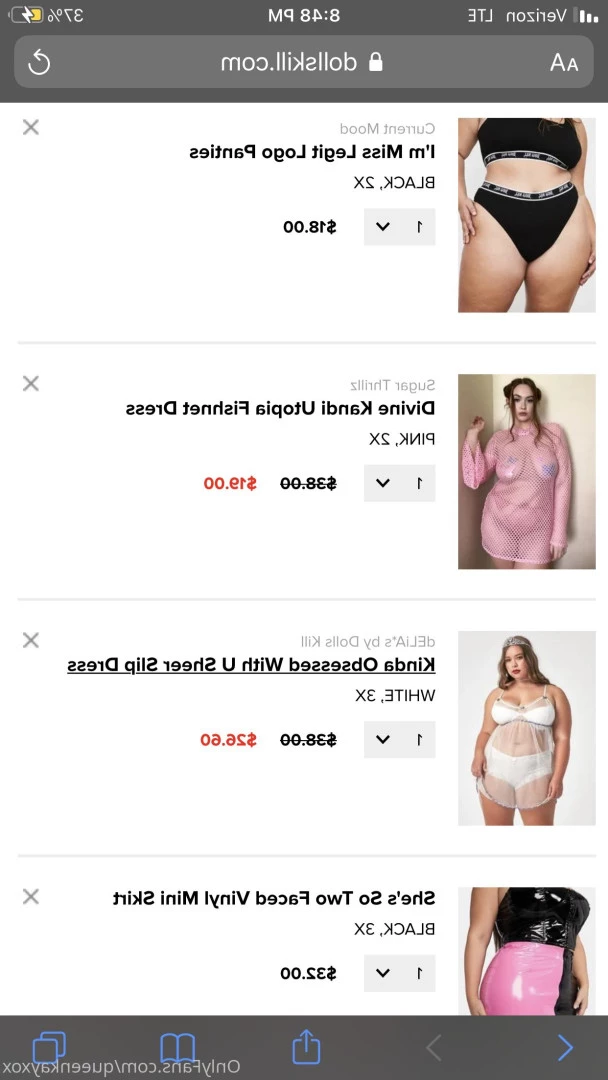Tap the dollskill.com address bar

300,63
